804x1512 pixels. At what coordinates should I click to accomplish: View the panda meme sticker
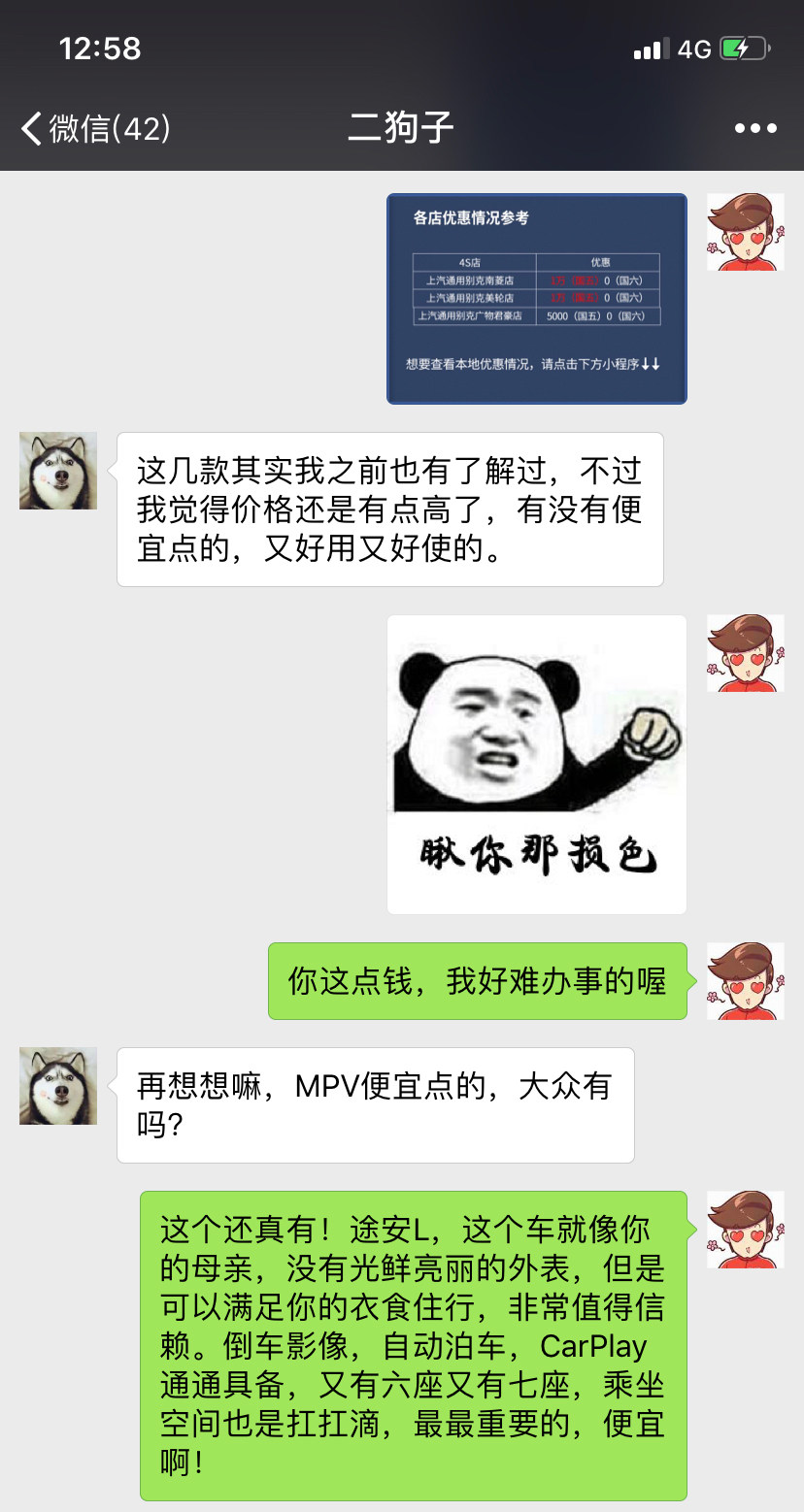[x=536, y=764]
